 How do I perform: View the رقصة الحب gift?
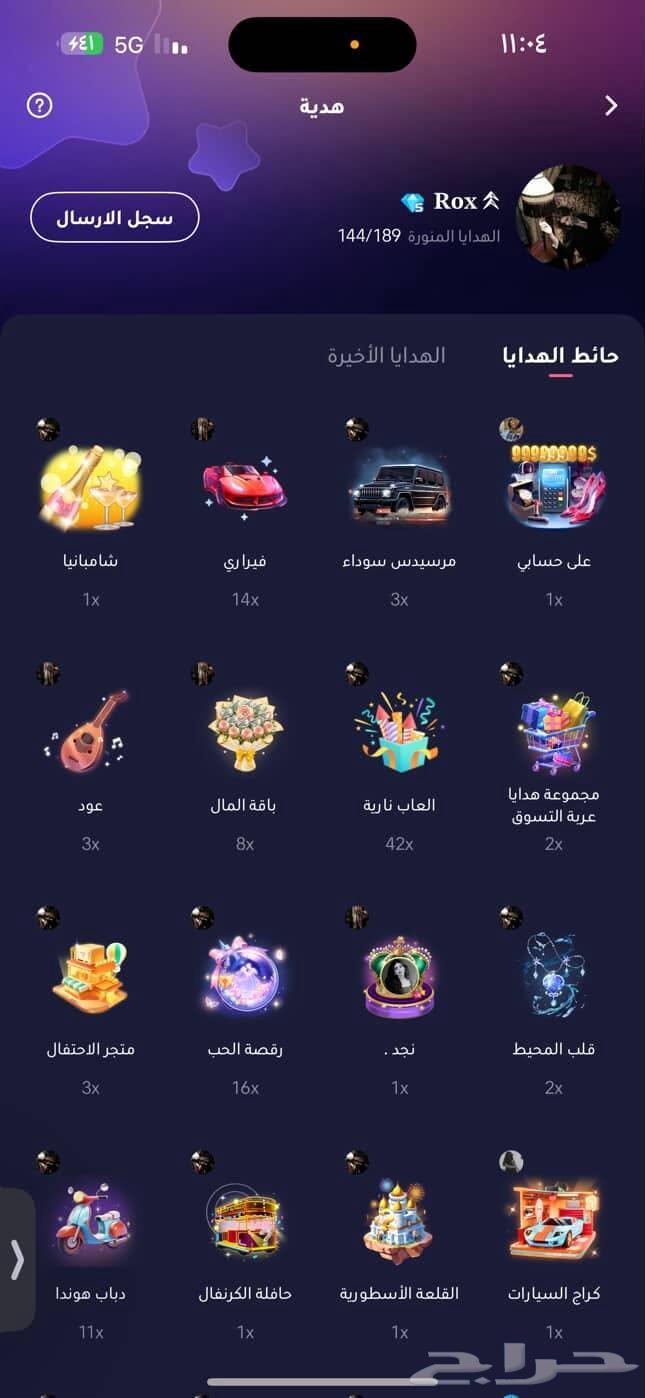point(245,977)
